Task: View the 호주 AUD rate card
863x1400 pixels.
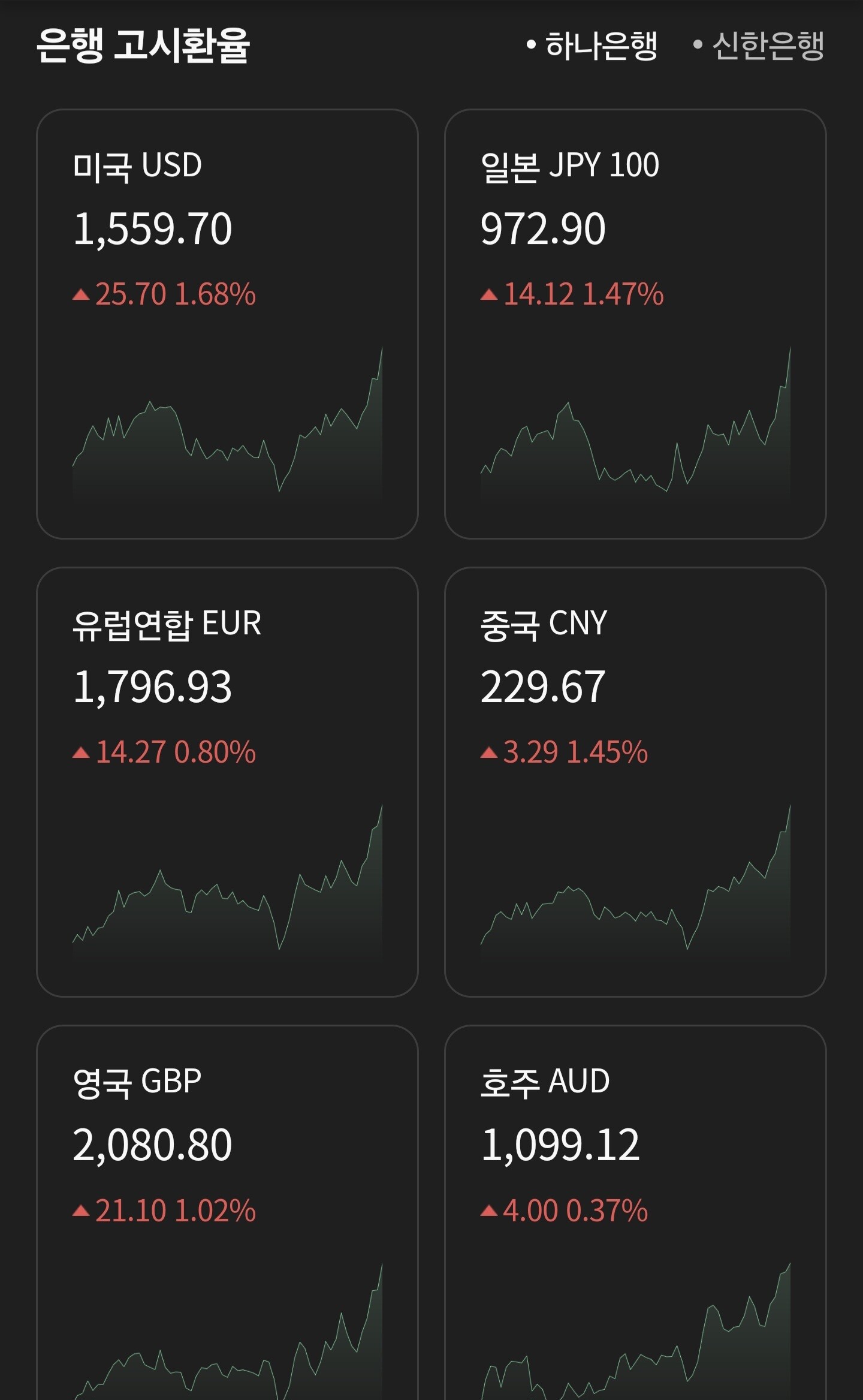Action: pos(635,1213)
